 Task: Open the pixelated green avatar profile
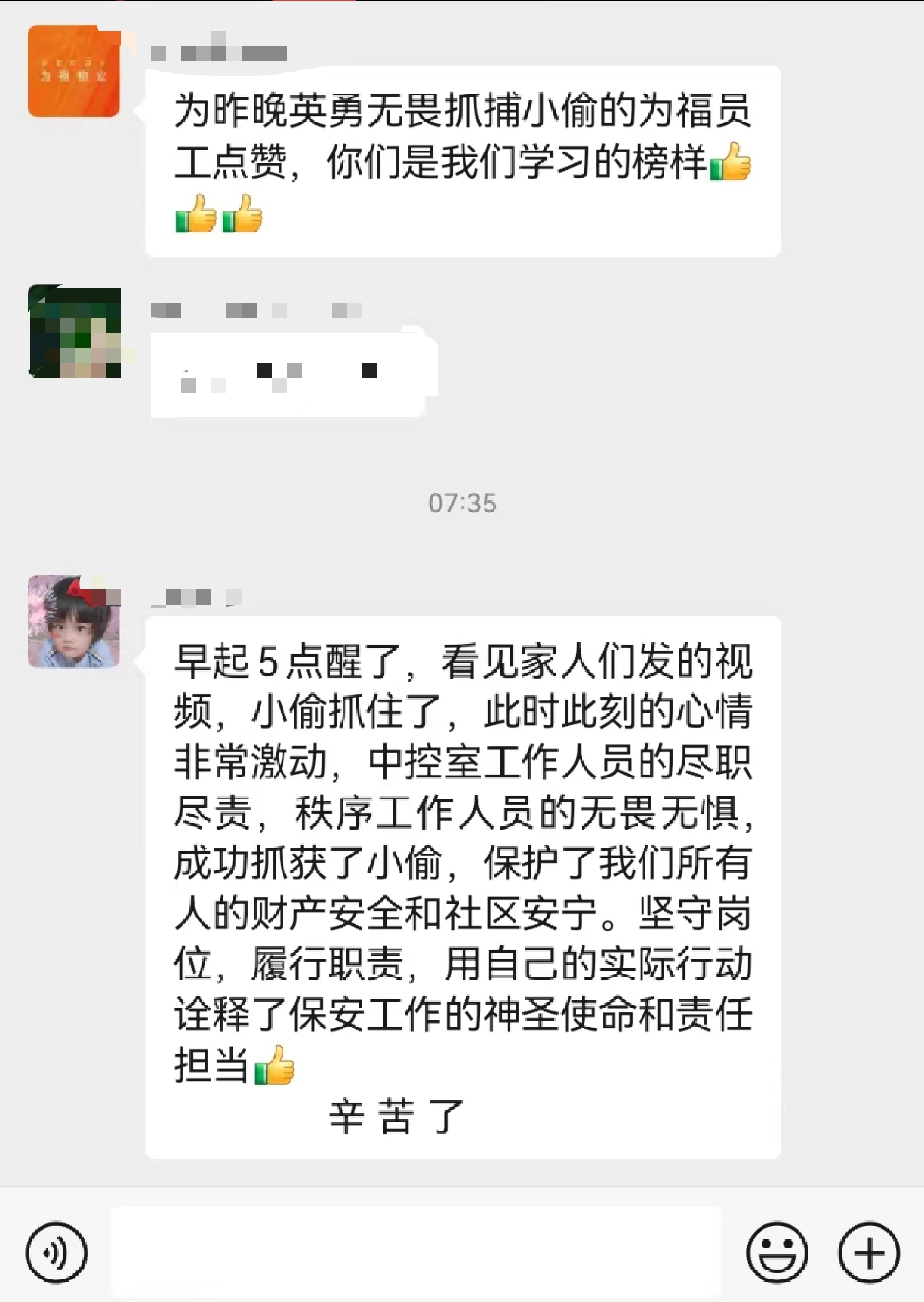click(74, 332)
